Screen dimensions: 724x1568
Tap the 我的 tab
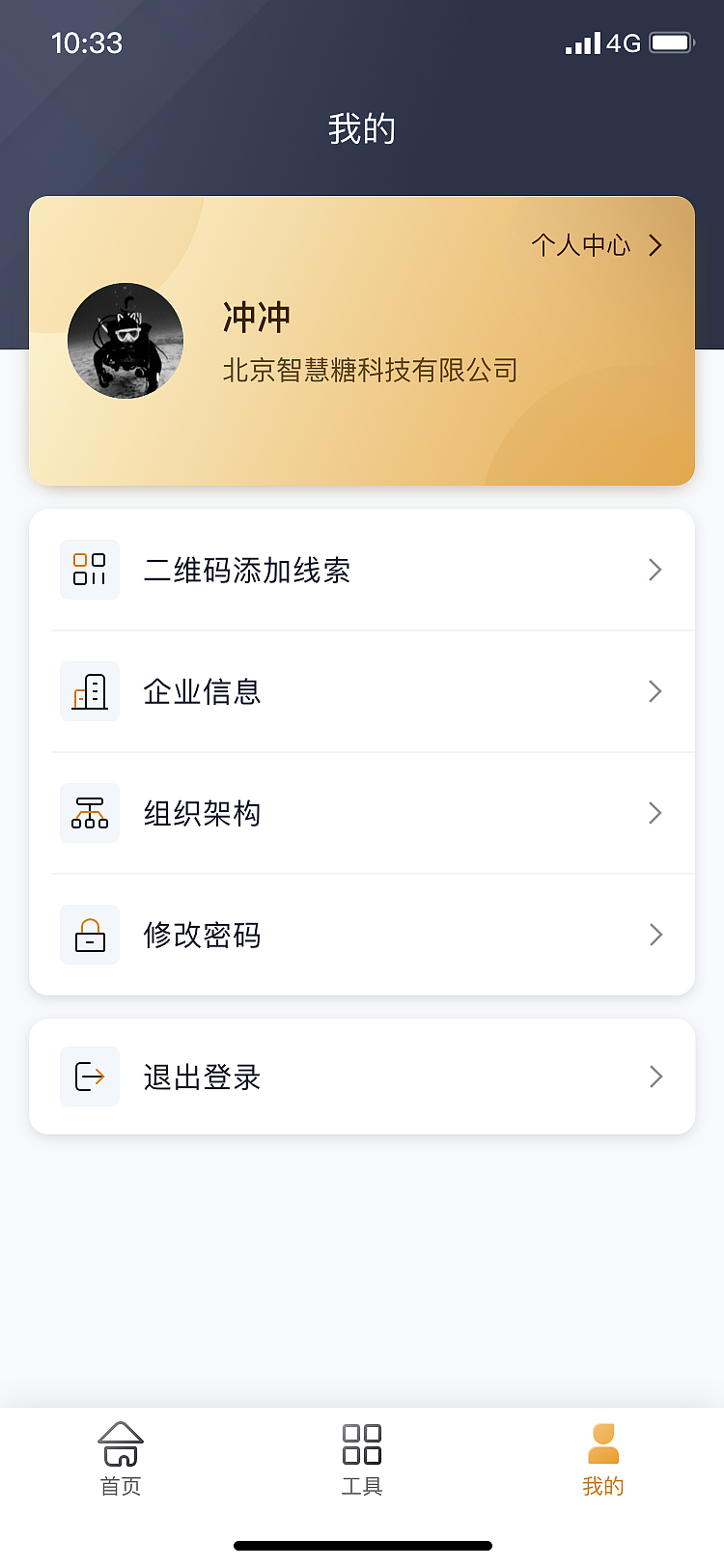tap(603, 1459)
